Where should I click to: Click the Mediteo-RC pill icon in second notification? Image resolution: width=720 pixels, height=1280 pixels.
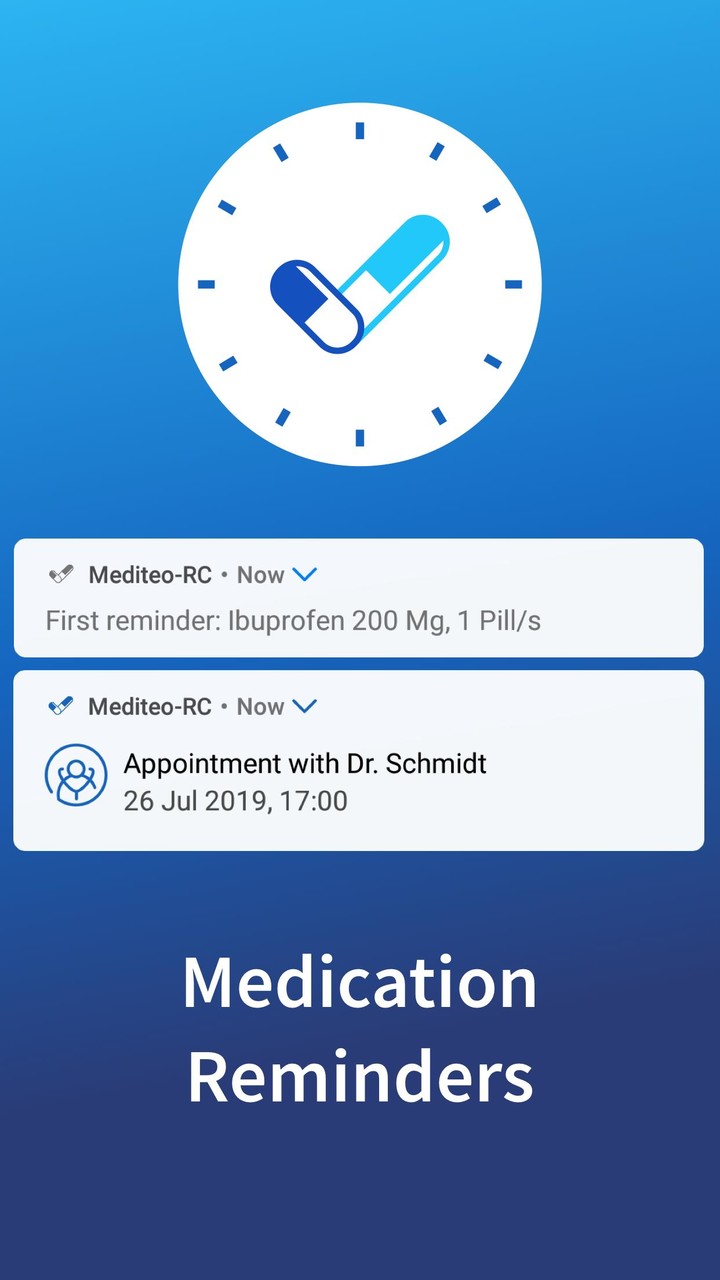tap(61, 706)
